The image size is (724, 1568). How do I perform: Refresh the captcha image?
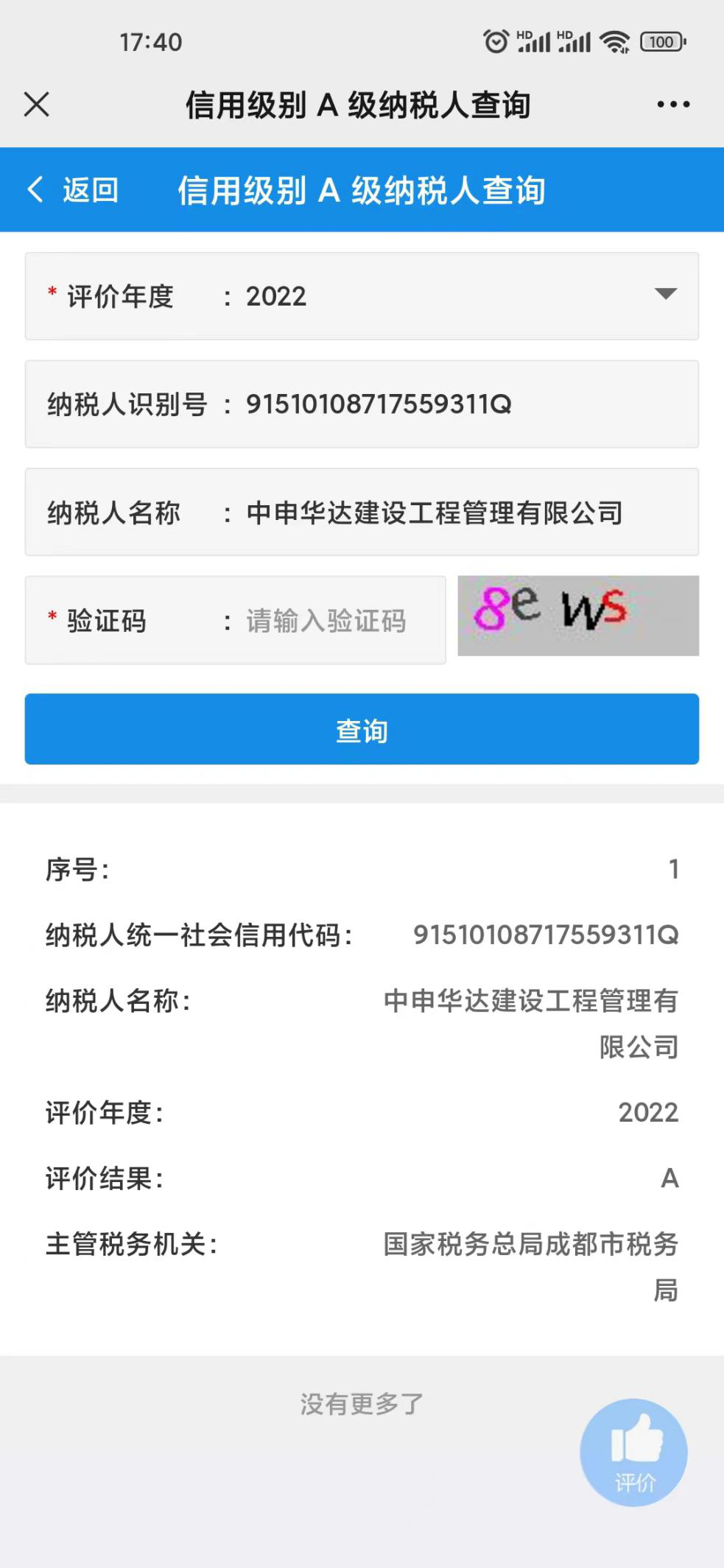coord(578,616)
